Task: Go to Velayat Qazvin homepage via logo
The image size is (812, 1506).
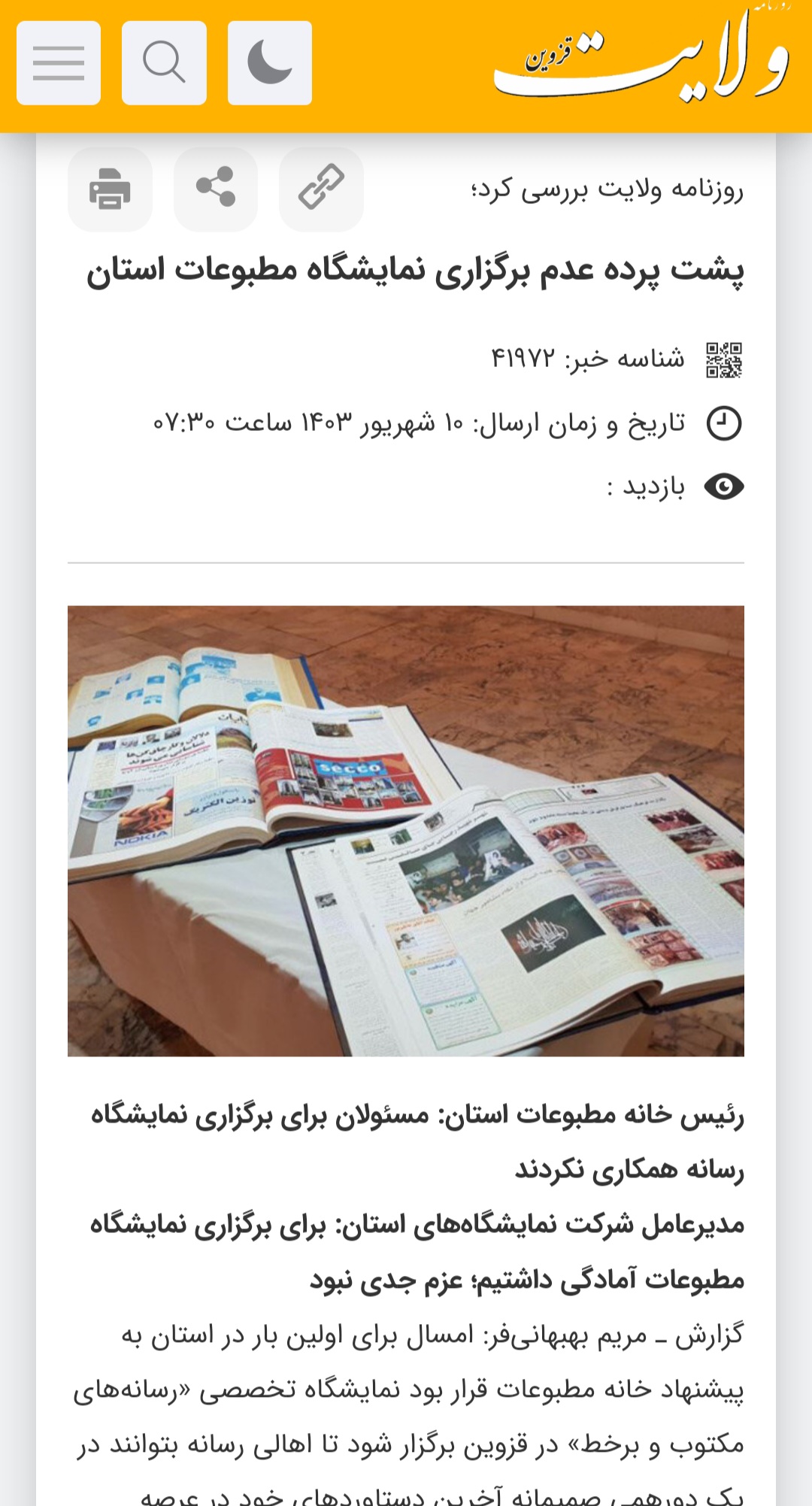Action: pyautogui.click(x=642, y=56)
